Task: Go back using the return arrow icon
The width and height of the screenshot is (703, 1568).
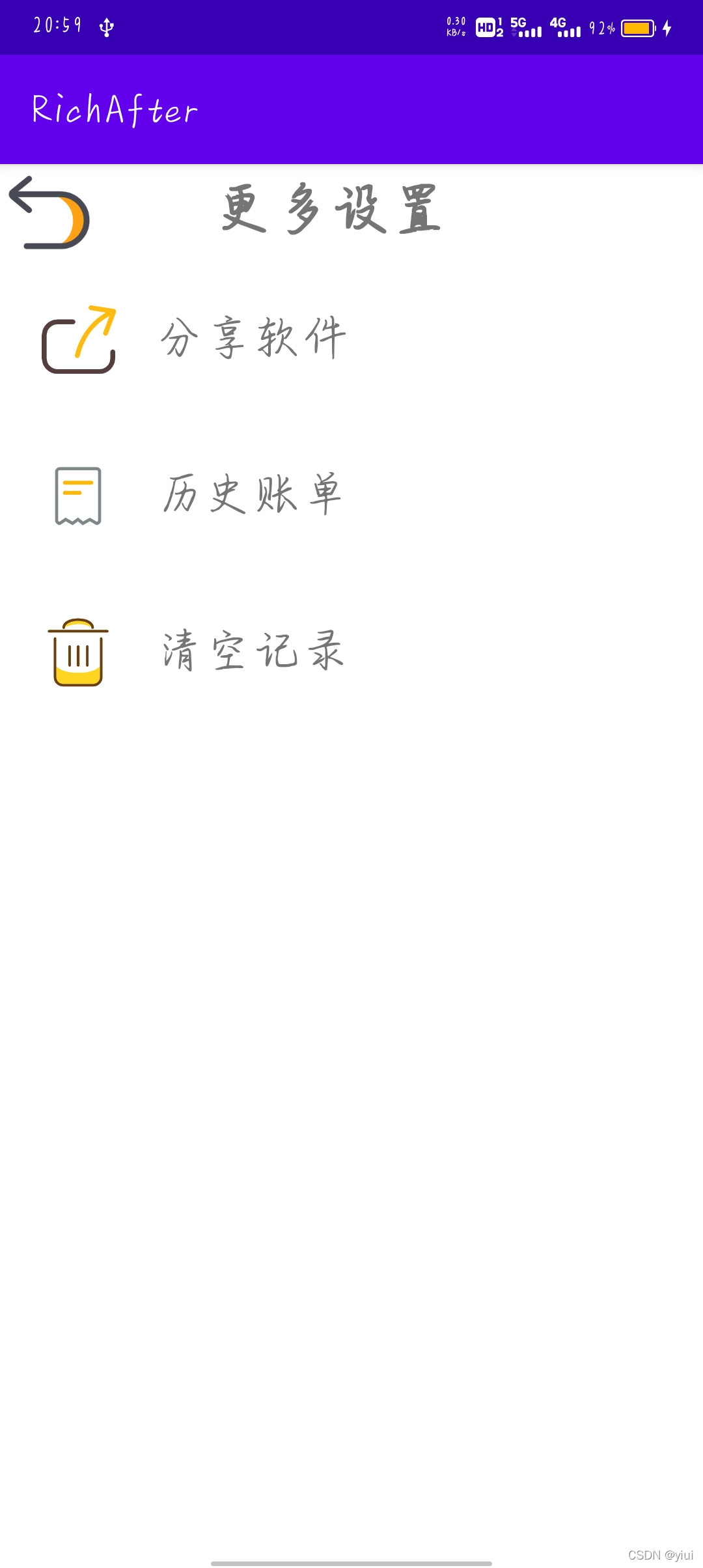Action: (x=49, y=212)
